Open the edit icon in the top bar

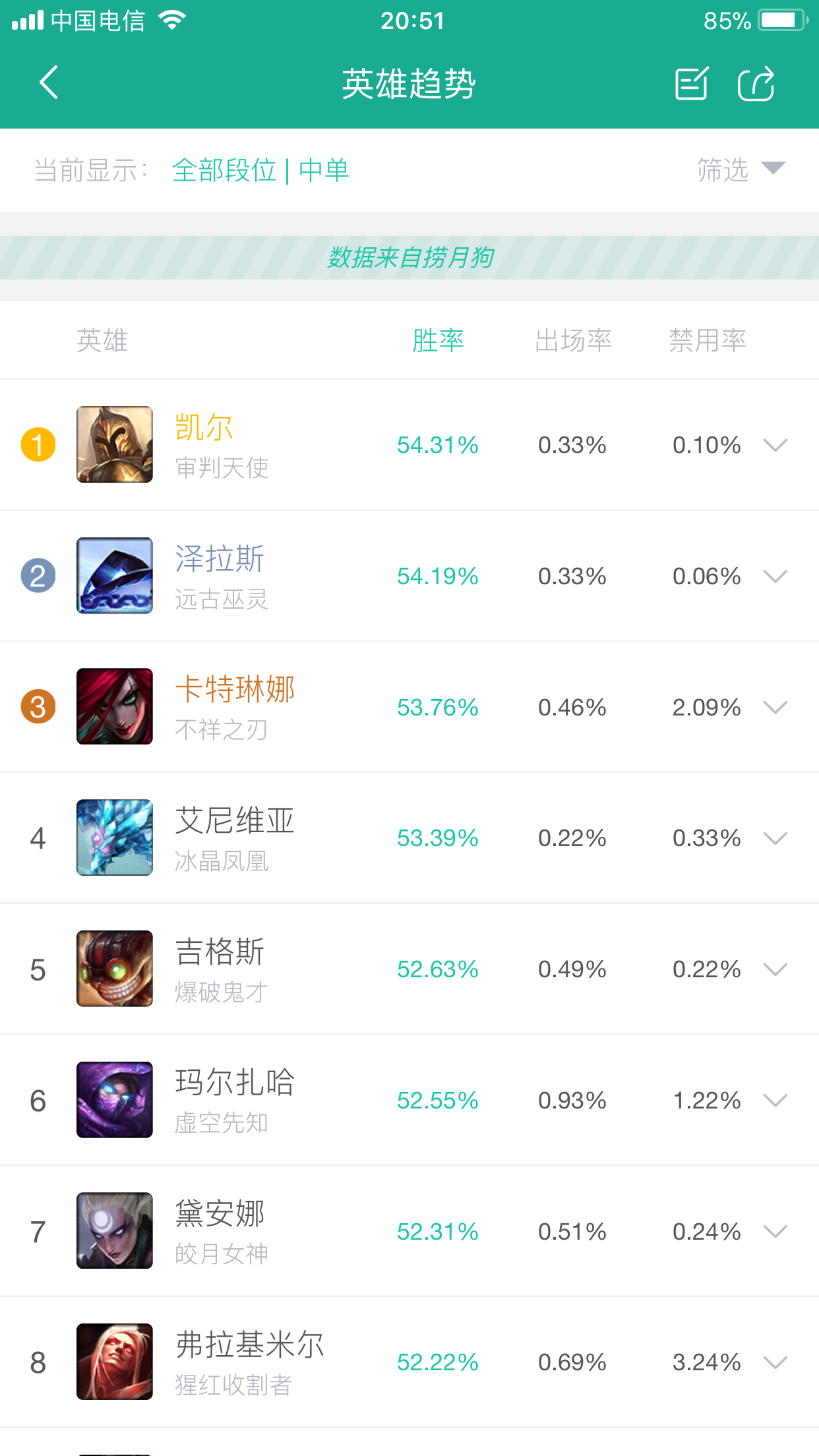click(692, 84)
